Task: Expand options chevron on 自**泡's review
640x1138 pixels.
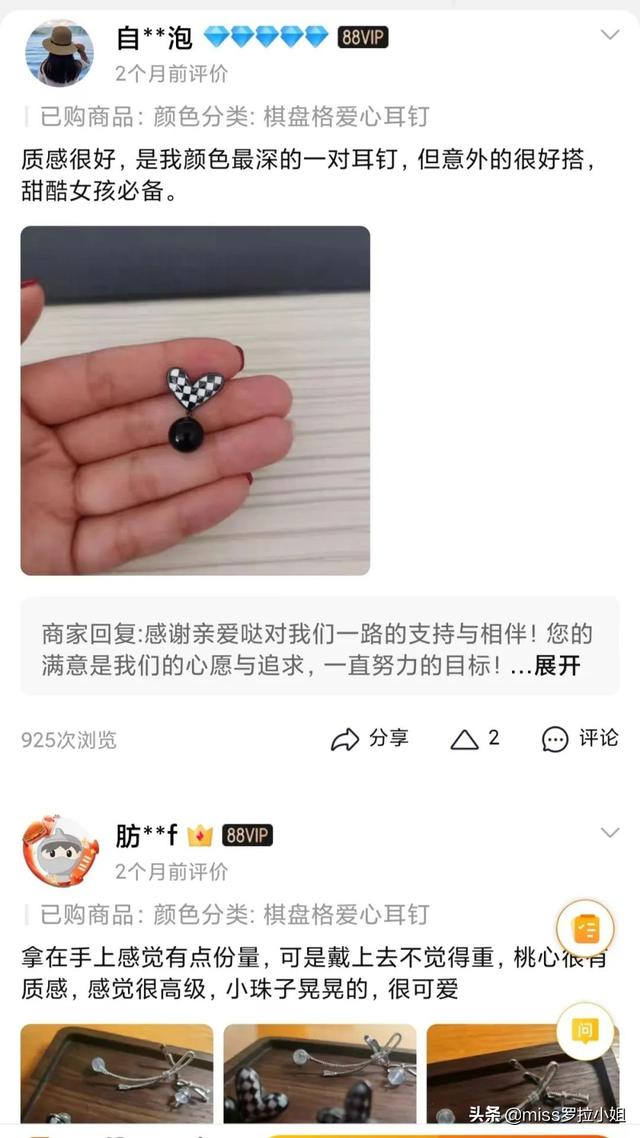Action: [x=609, y=35]
